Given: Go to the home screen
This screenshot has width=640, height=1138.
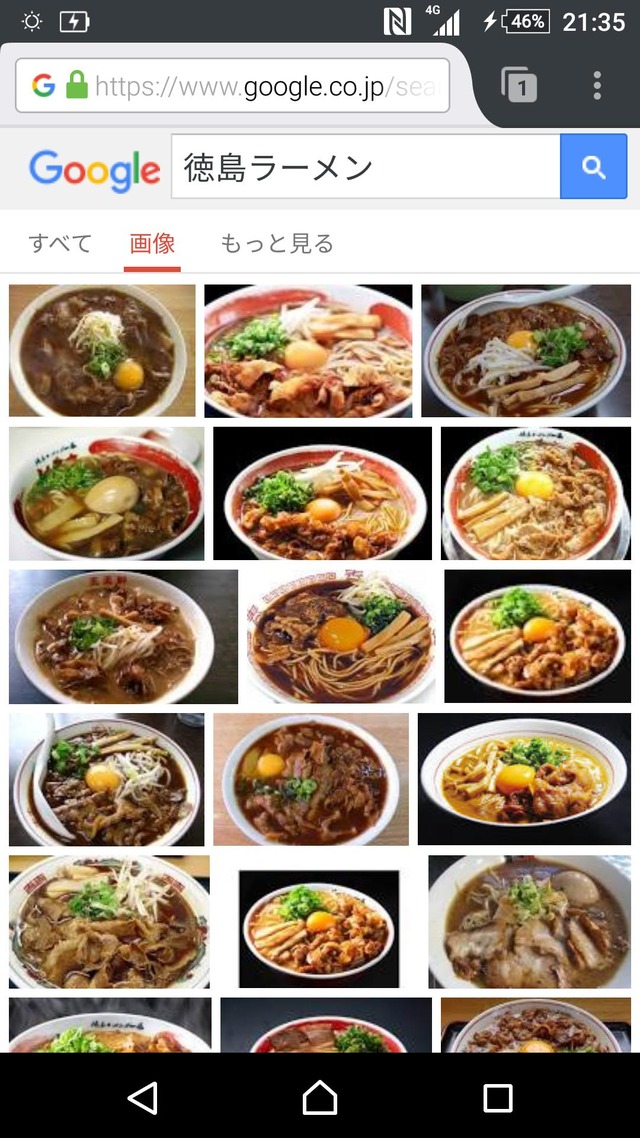Looking at the screenshot, I should click(320, 1098).
